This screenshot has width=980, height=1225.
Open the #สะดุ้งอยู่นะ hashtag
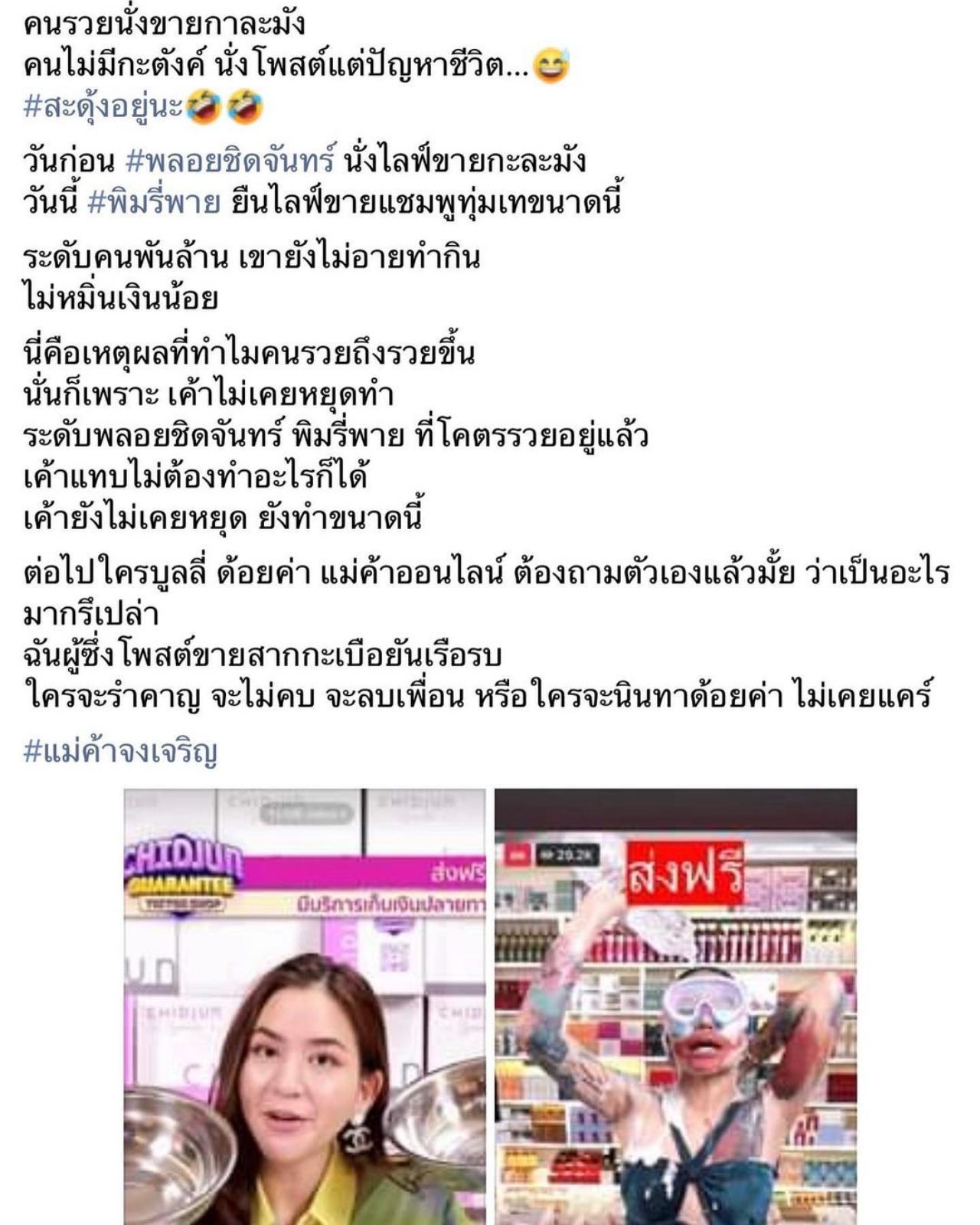[x=103, y=108]
